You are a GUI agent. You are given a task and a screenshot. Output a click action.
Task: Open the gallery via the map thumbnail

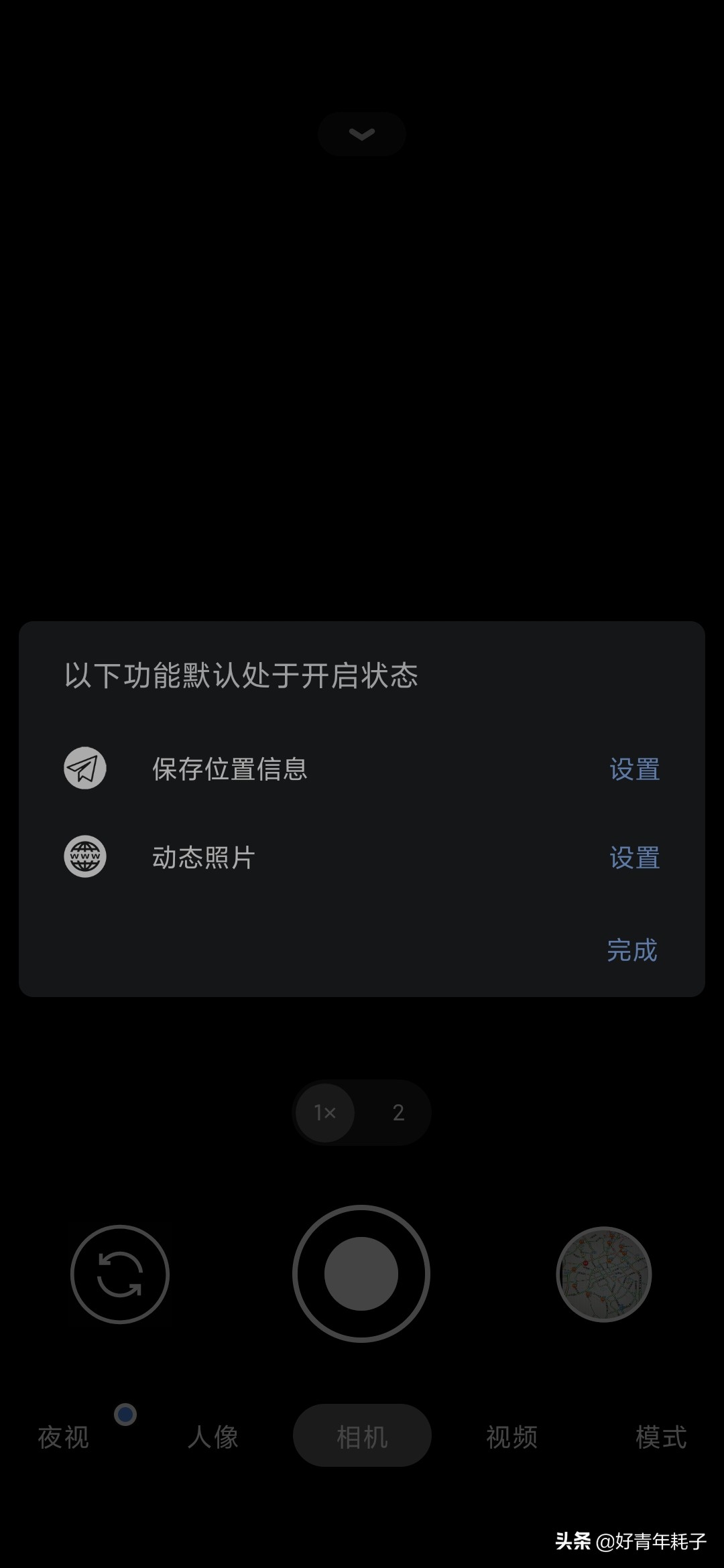603,1275
